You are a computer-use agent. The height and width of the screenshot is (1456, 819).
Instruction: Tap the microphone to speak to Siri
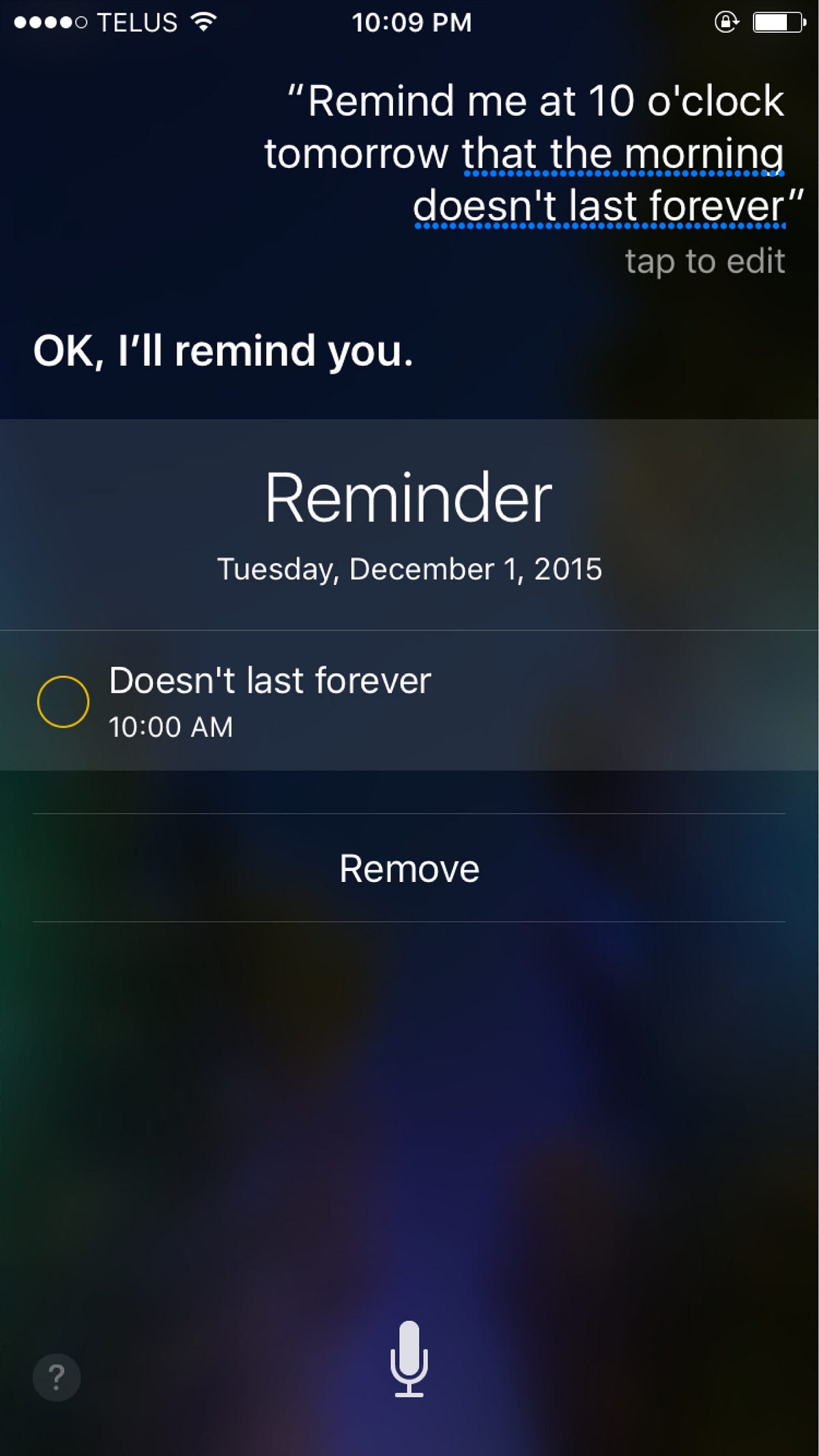coord(409,1359)
